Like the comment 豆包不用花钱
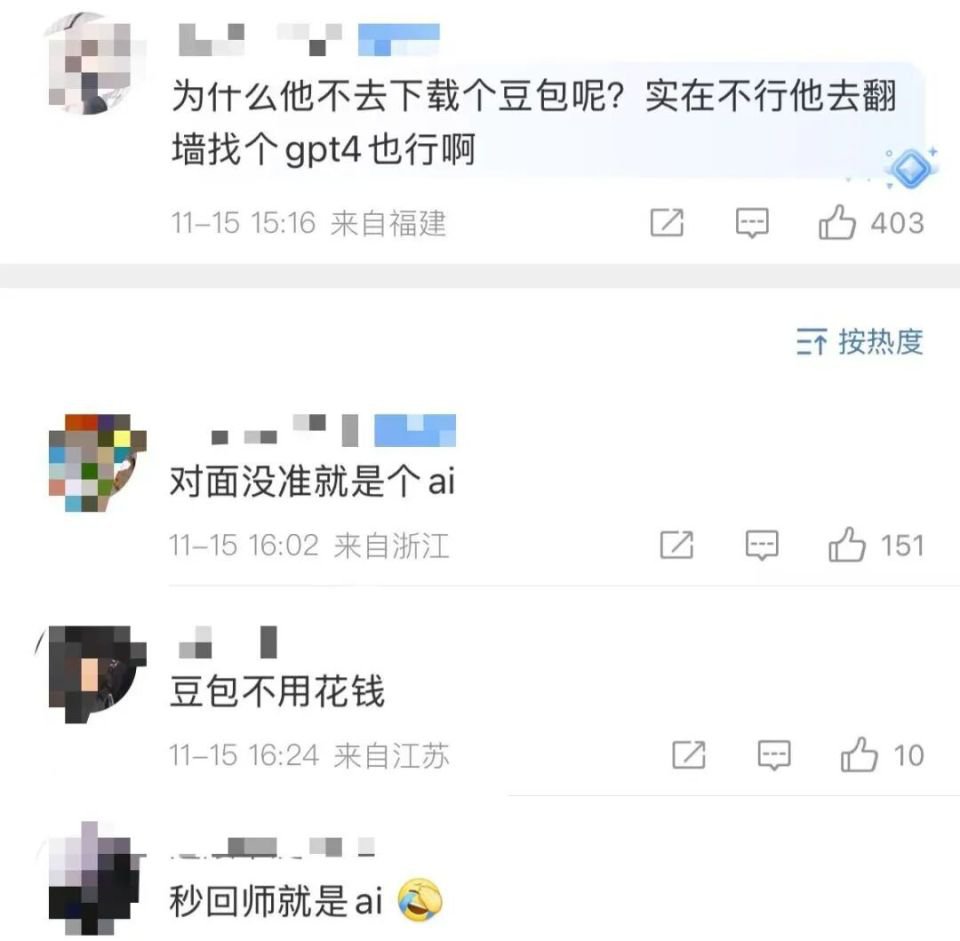This screenshot has width=960, height=941. click(859, 755)
